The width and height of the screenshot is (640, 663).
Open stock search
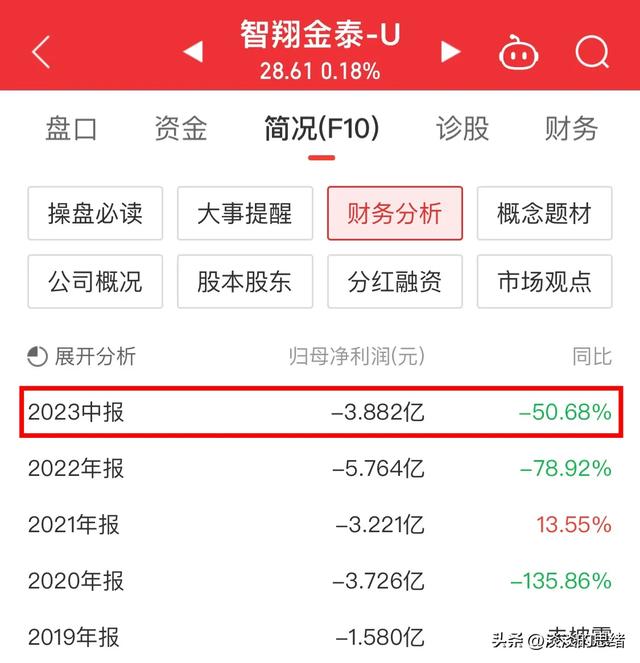592,51
